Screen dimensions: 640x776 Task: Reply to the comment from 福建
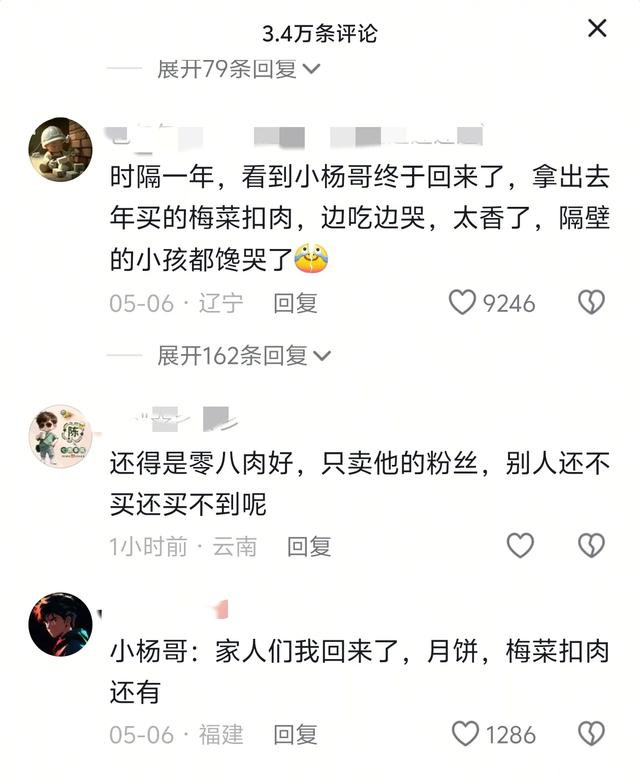[x=295, y=735]
